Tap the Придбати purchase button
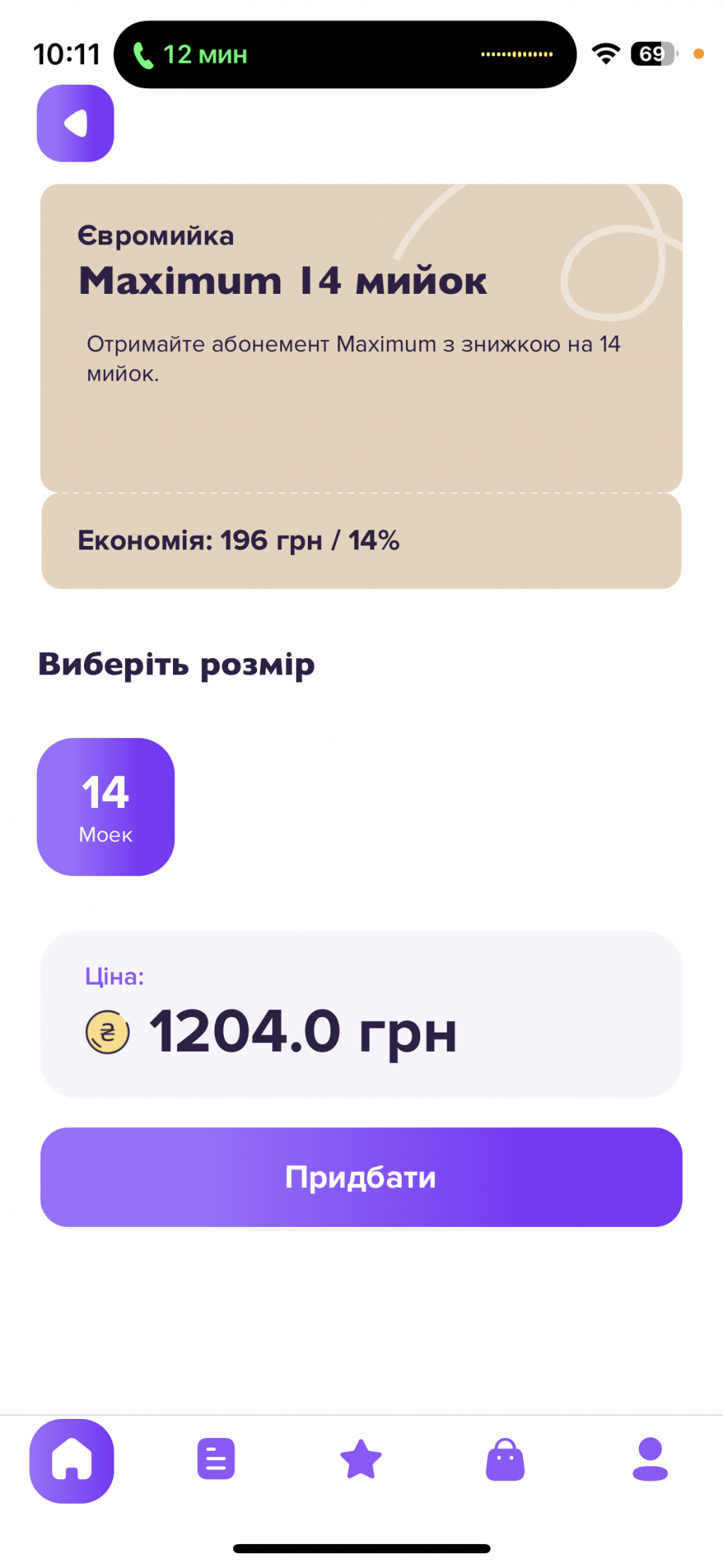 pyautogui.click(x=361, y=1177)
